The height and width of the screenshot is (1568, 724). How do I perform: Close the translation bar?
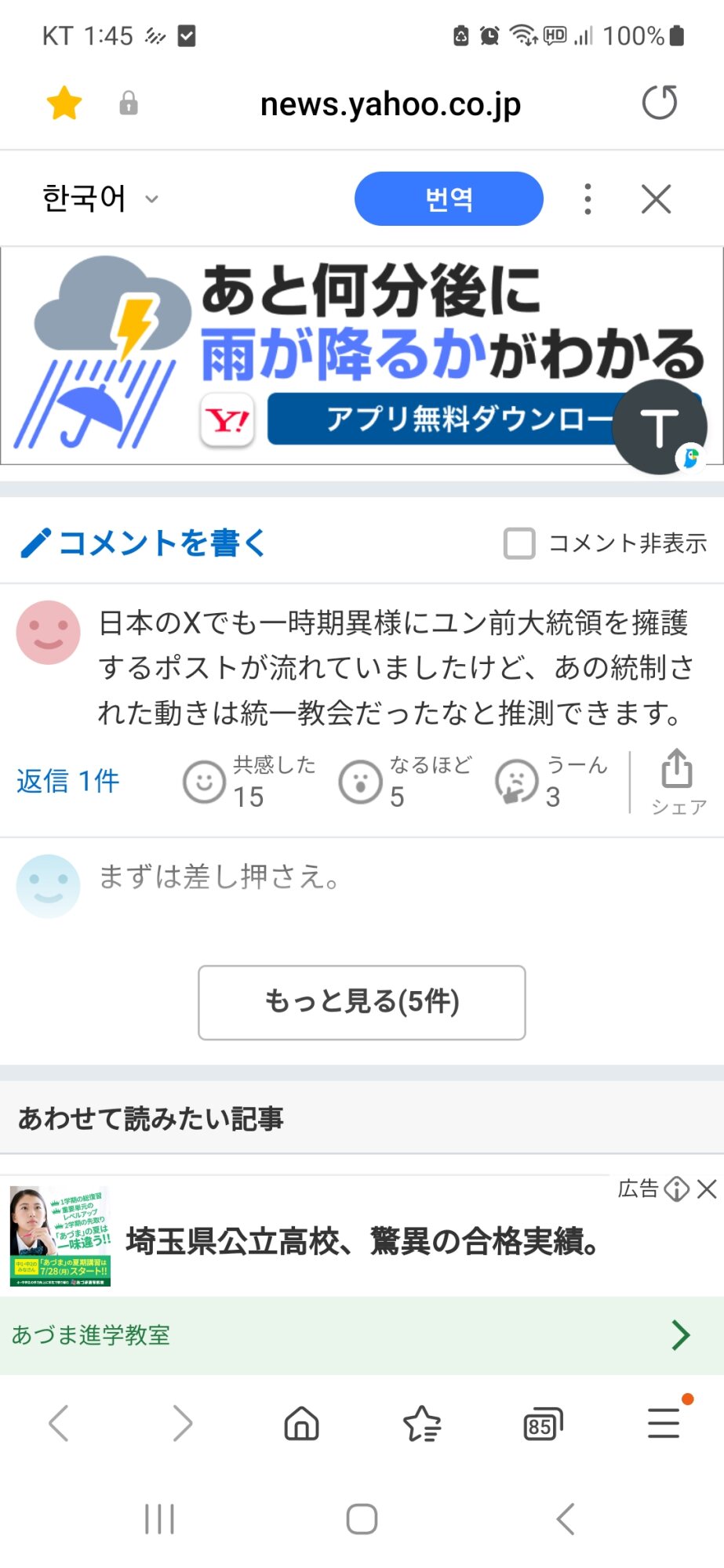[656, 199]
